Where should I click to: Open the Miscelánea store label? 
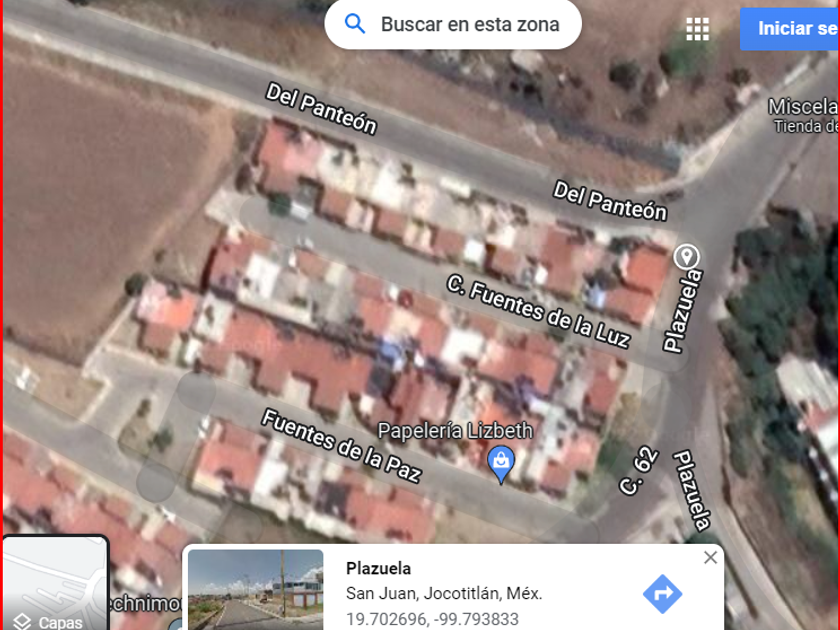tap(803, 107)
